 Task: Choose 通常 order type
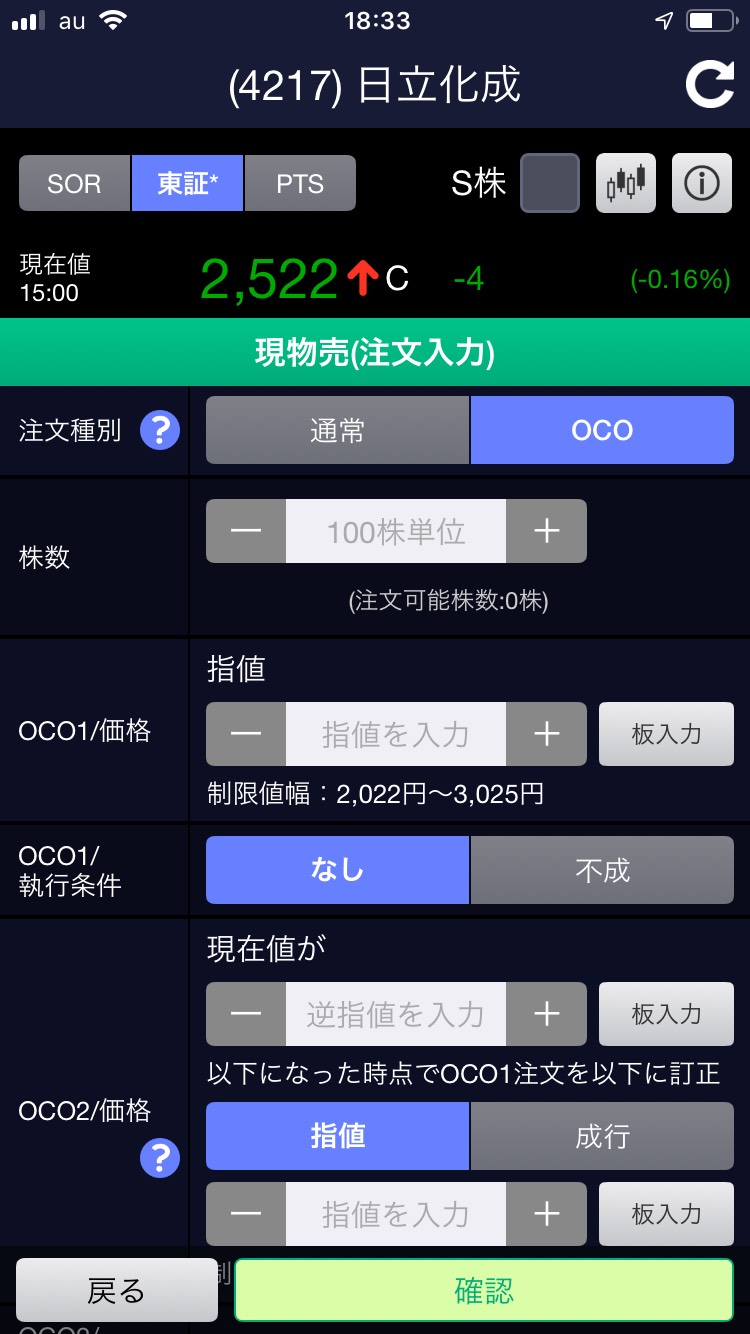337,430
